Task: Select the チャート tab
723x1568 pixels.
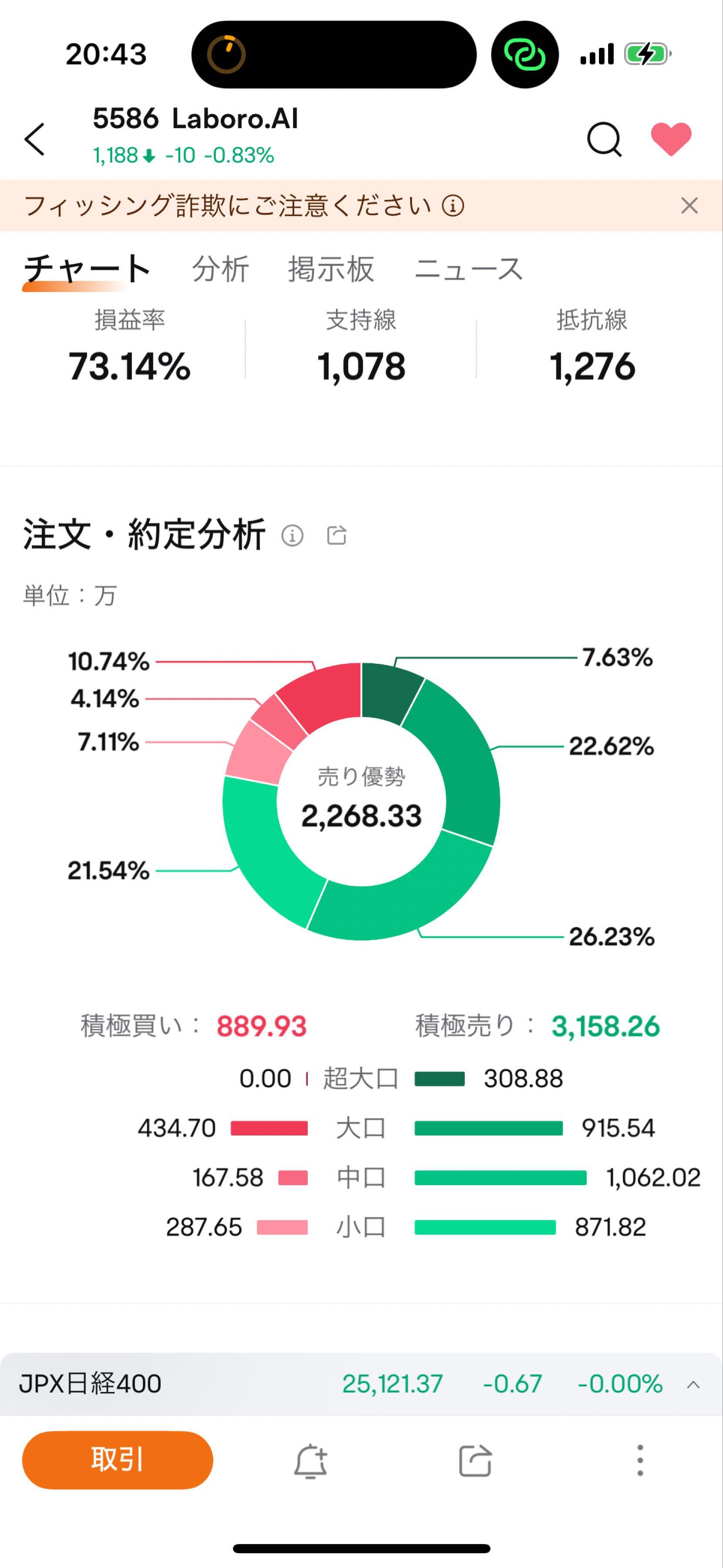Action: [87, 268]
